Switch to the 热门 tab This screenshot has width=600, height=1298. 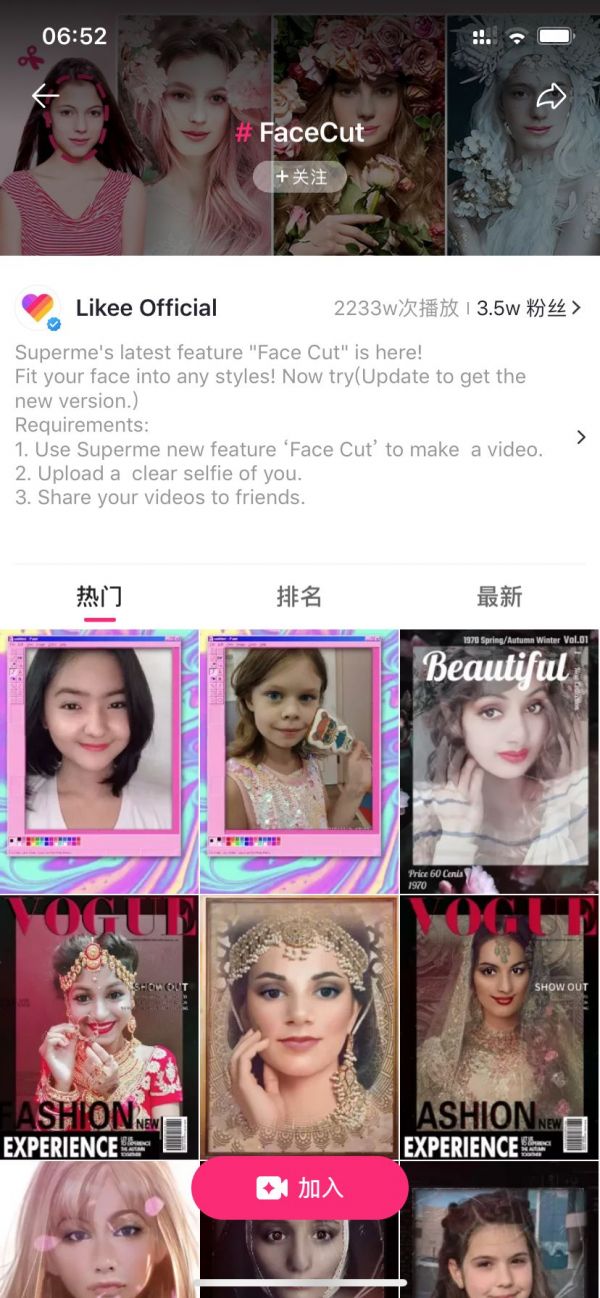click(x=99, y=597)
